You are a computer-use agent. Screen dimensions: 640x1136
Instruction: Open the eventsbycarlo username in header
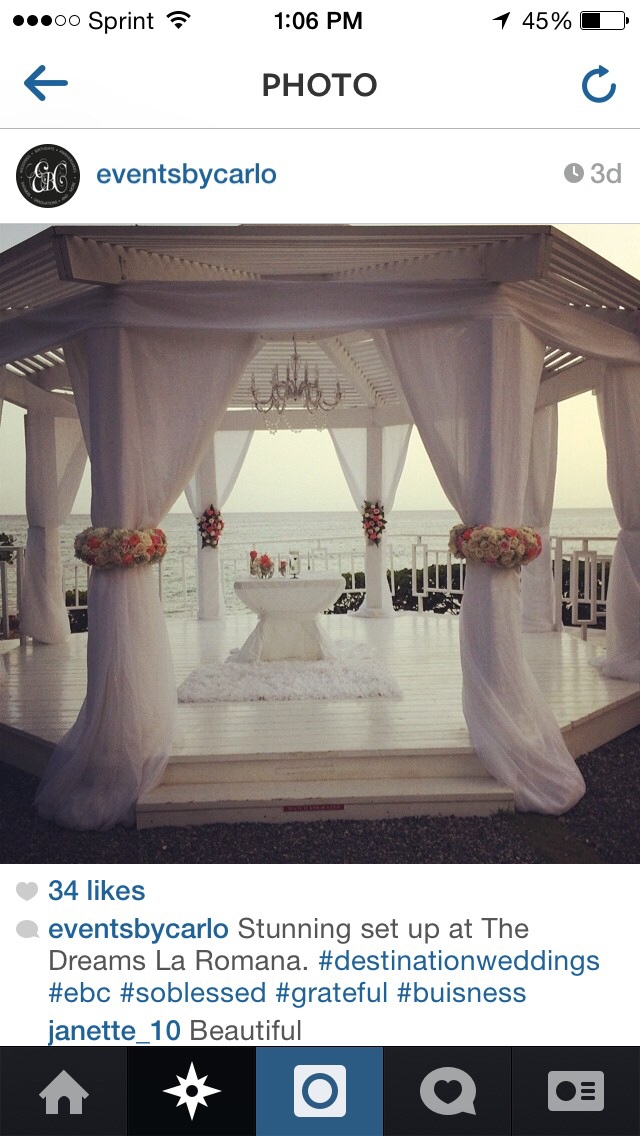click(186, 175)
